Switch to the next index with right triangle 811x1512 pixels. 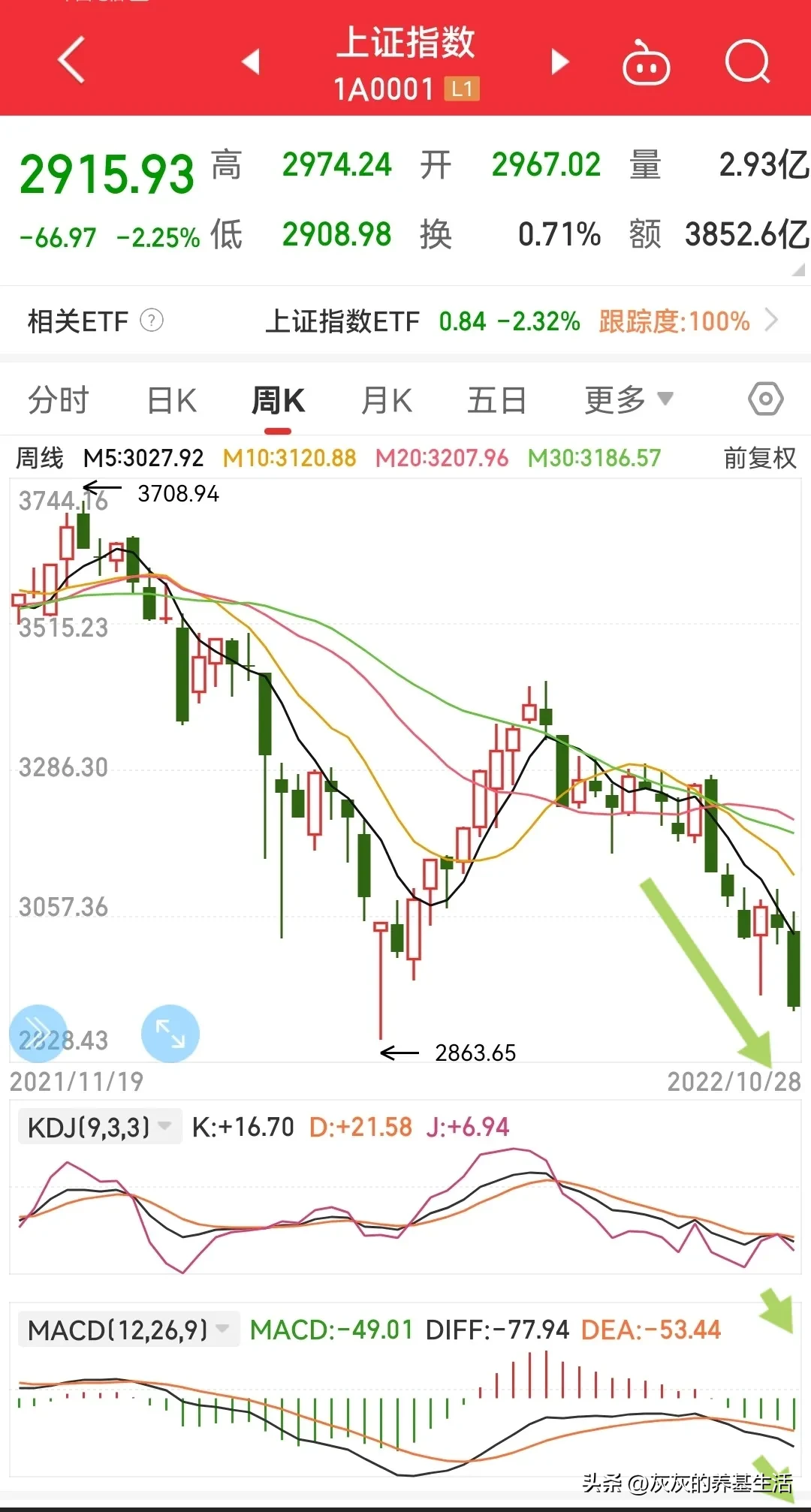point(559,62)
